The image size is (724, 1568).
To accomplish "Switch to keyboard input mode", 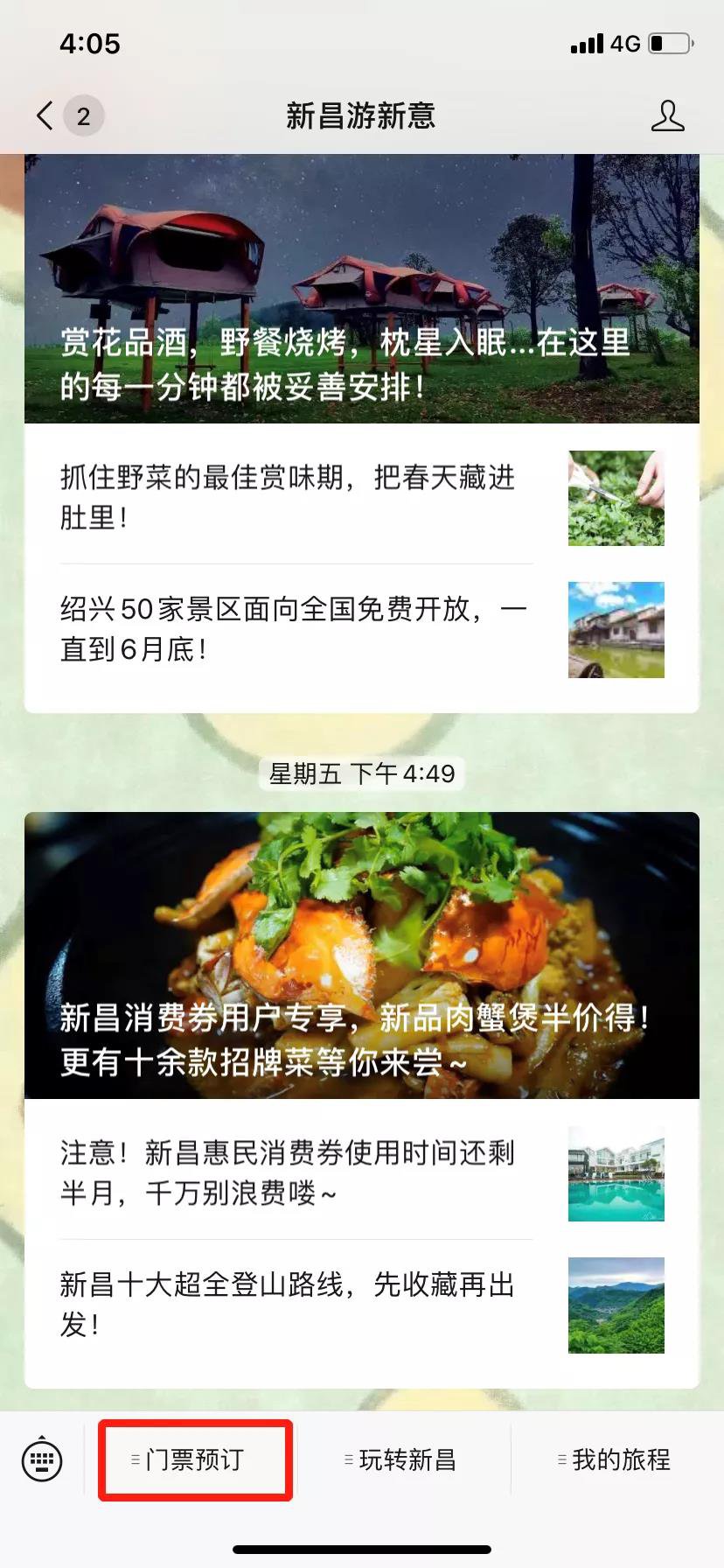I will (x=42, y=1459).
